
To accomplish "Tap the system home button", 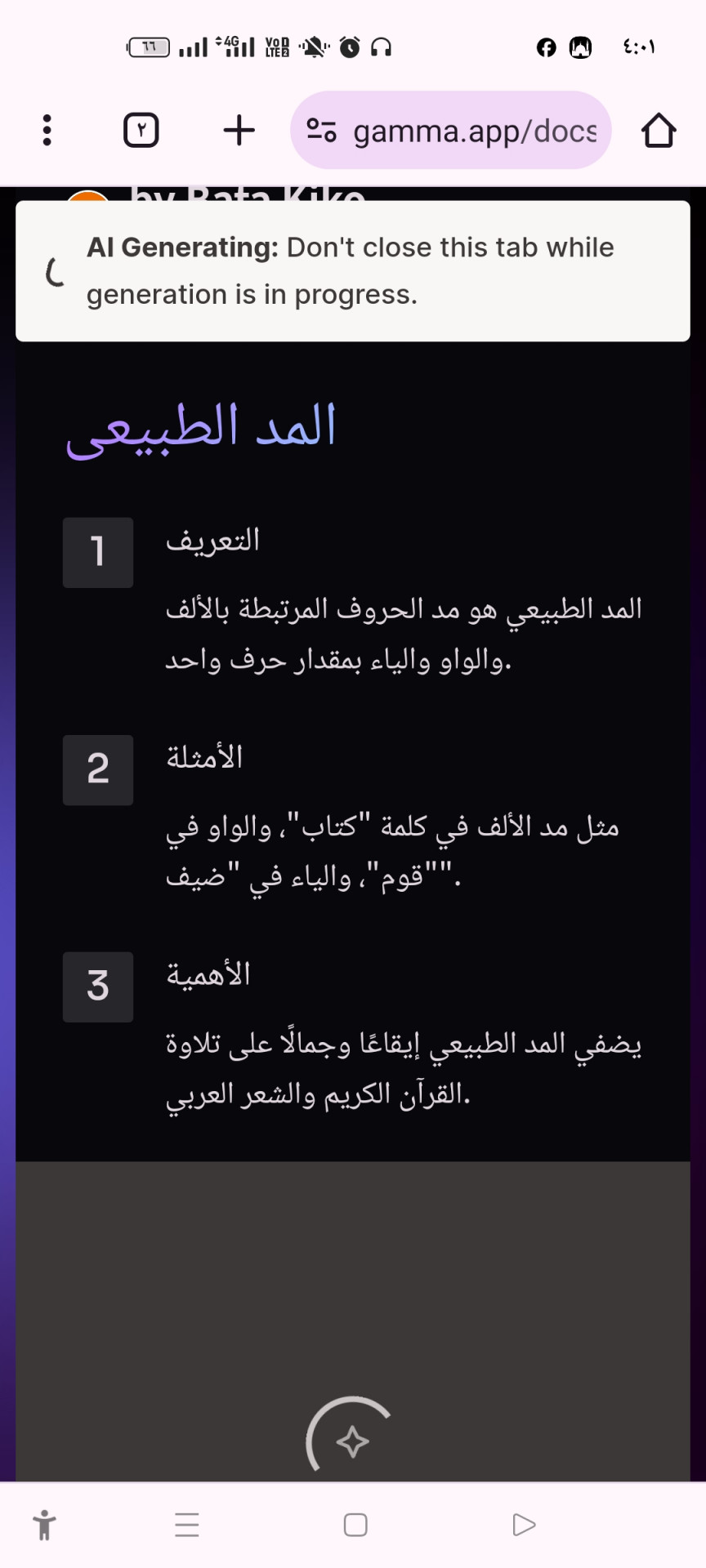I will point(355,1525).
